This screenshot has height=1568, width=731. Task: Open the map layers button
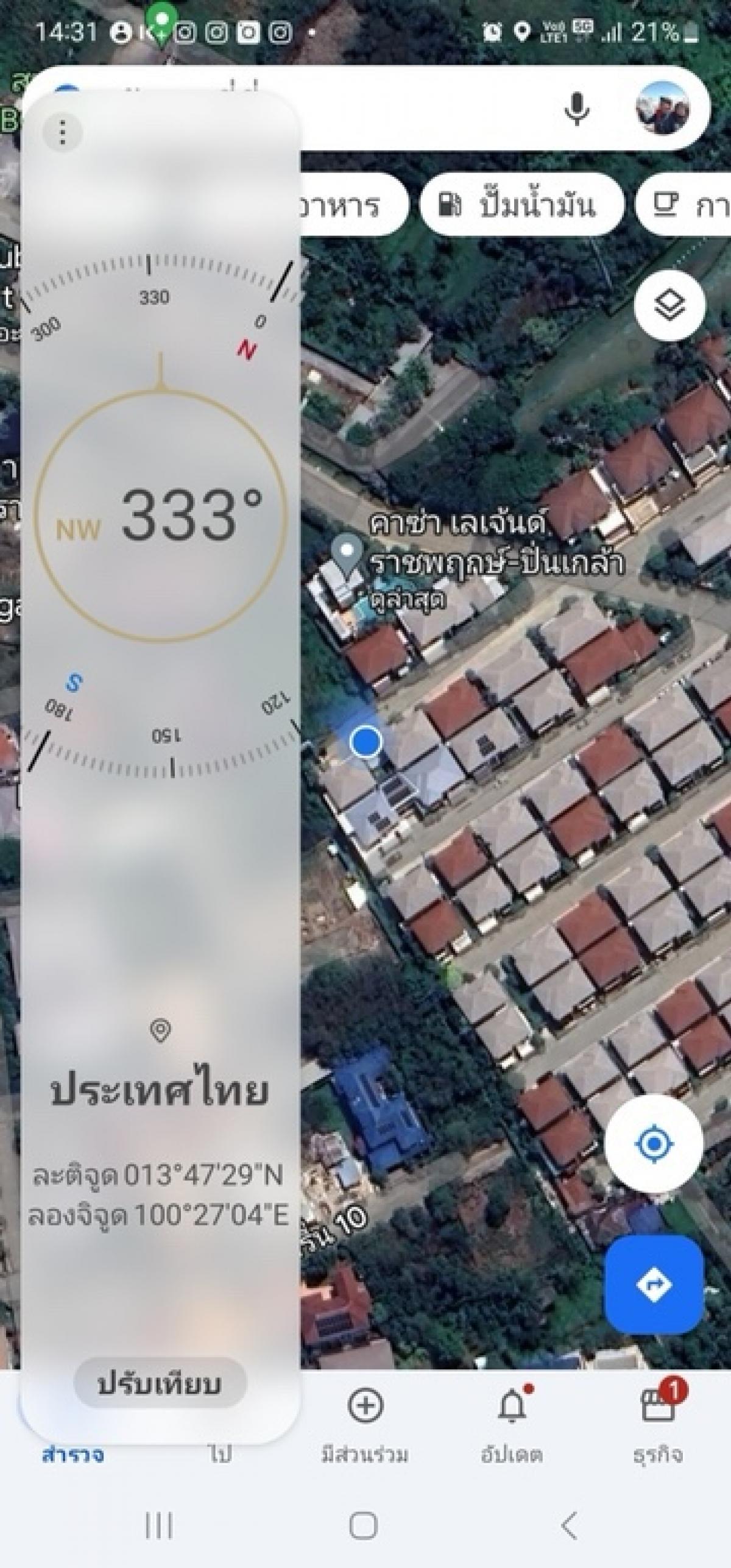point(670,305)
